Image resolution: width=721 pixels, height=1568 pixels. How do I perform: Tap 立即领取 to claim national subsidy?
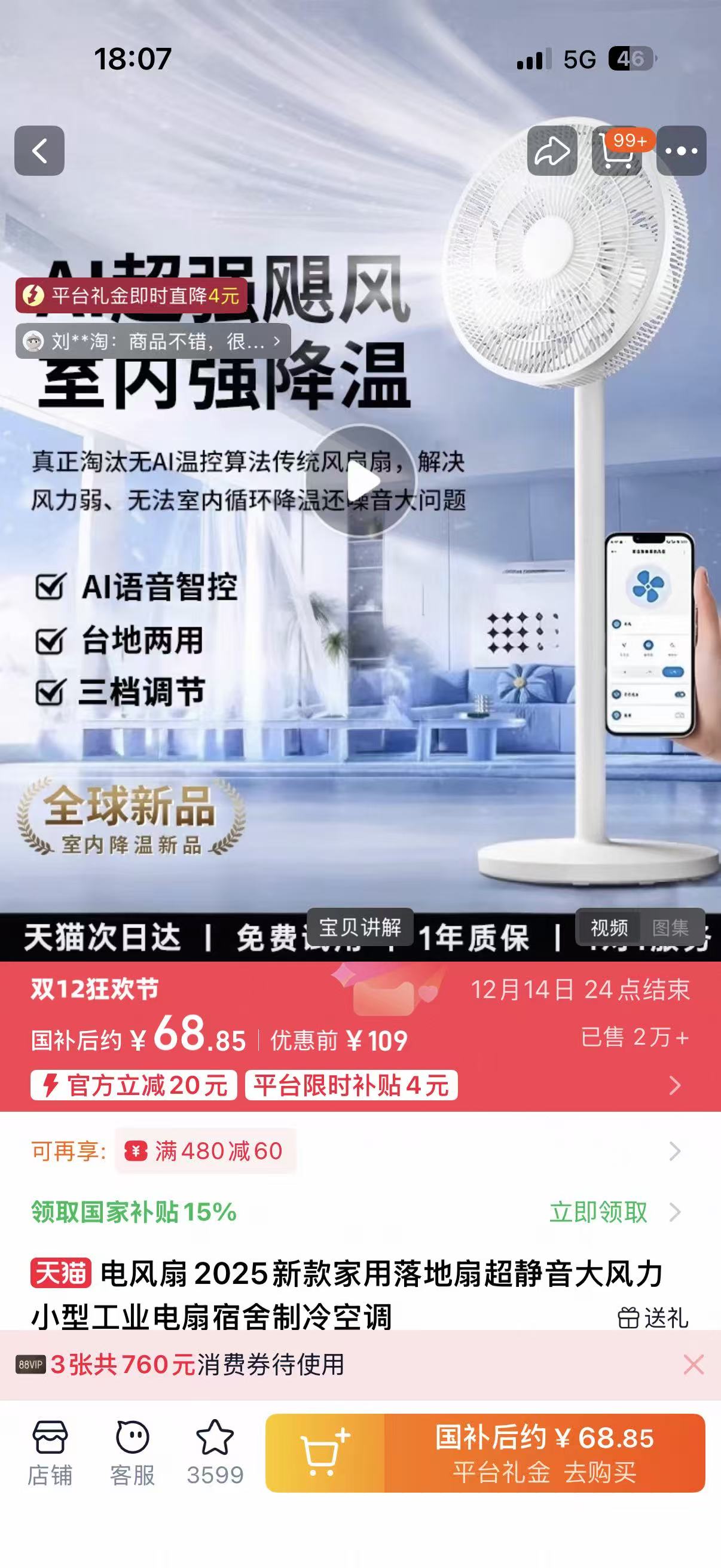[598, 1212]
